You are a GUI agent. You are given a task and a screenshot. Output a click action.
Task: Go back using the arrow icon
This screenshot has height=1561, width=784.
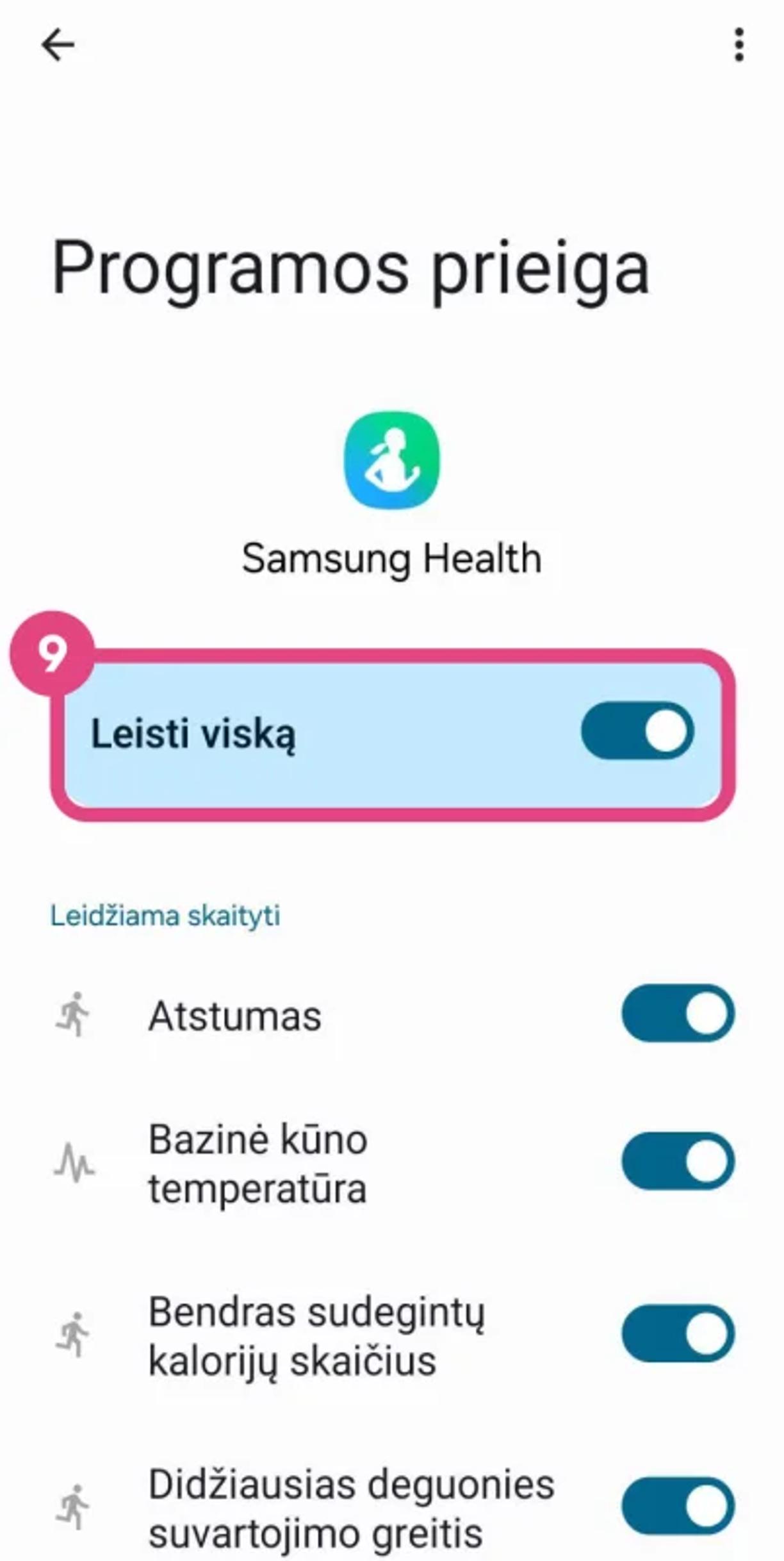click(58, 45)
